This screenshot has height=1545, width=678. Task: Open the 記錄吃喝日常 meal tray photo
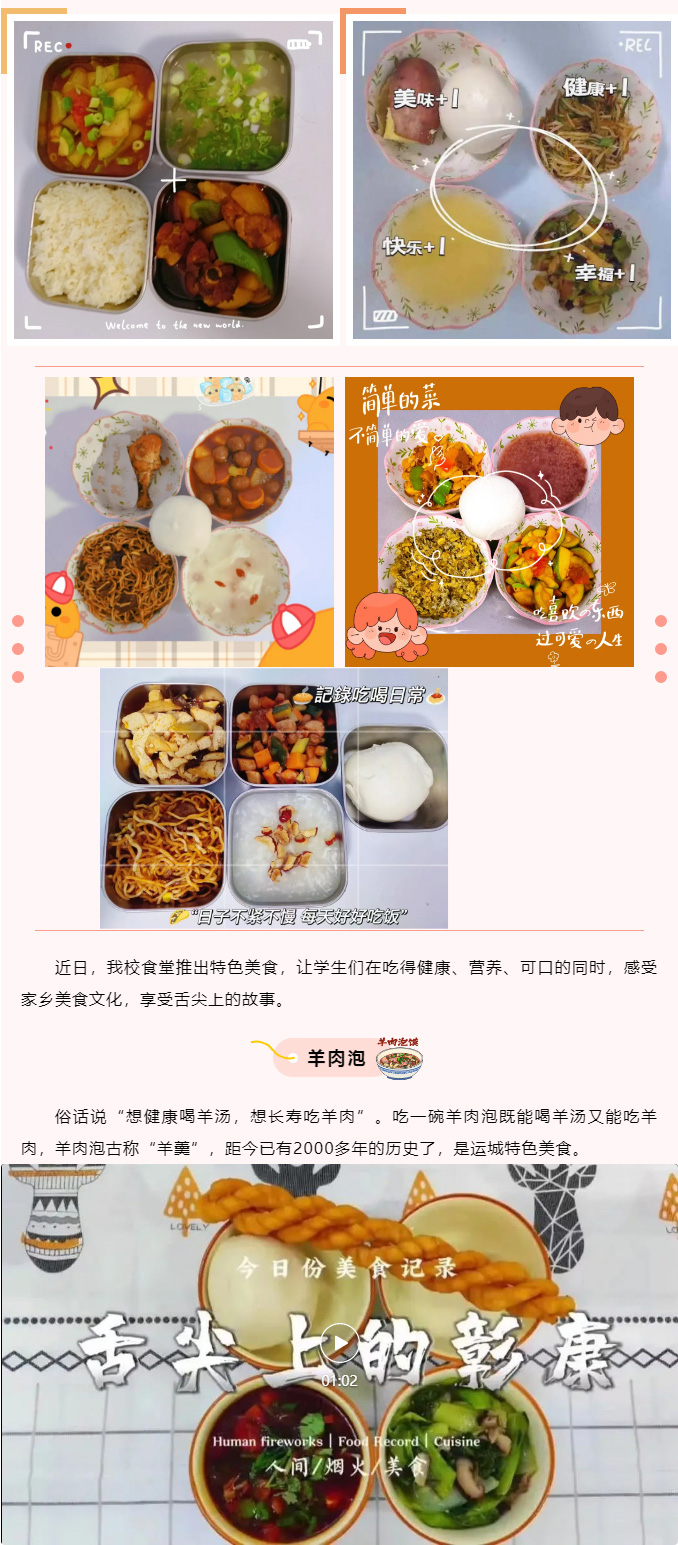[x=273, y=798]
